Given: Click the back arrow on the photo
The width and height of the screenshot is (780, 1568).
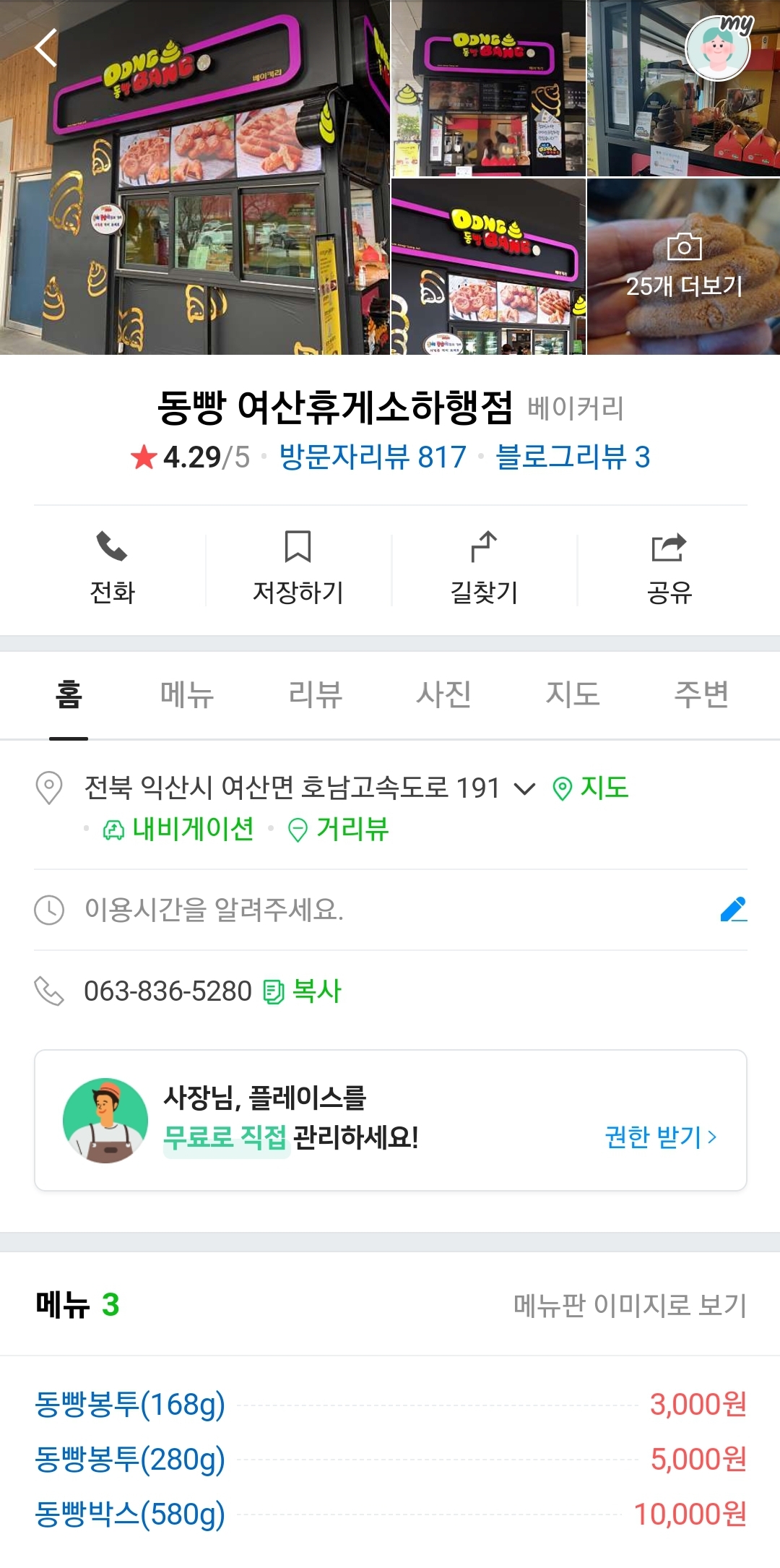Looking at the screenshot, I should pyautogui.click(x=45, y=48).
